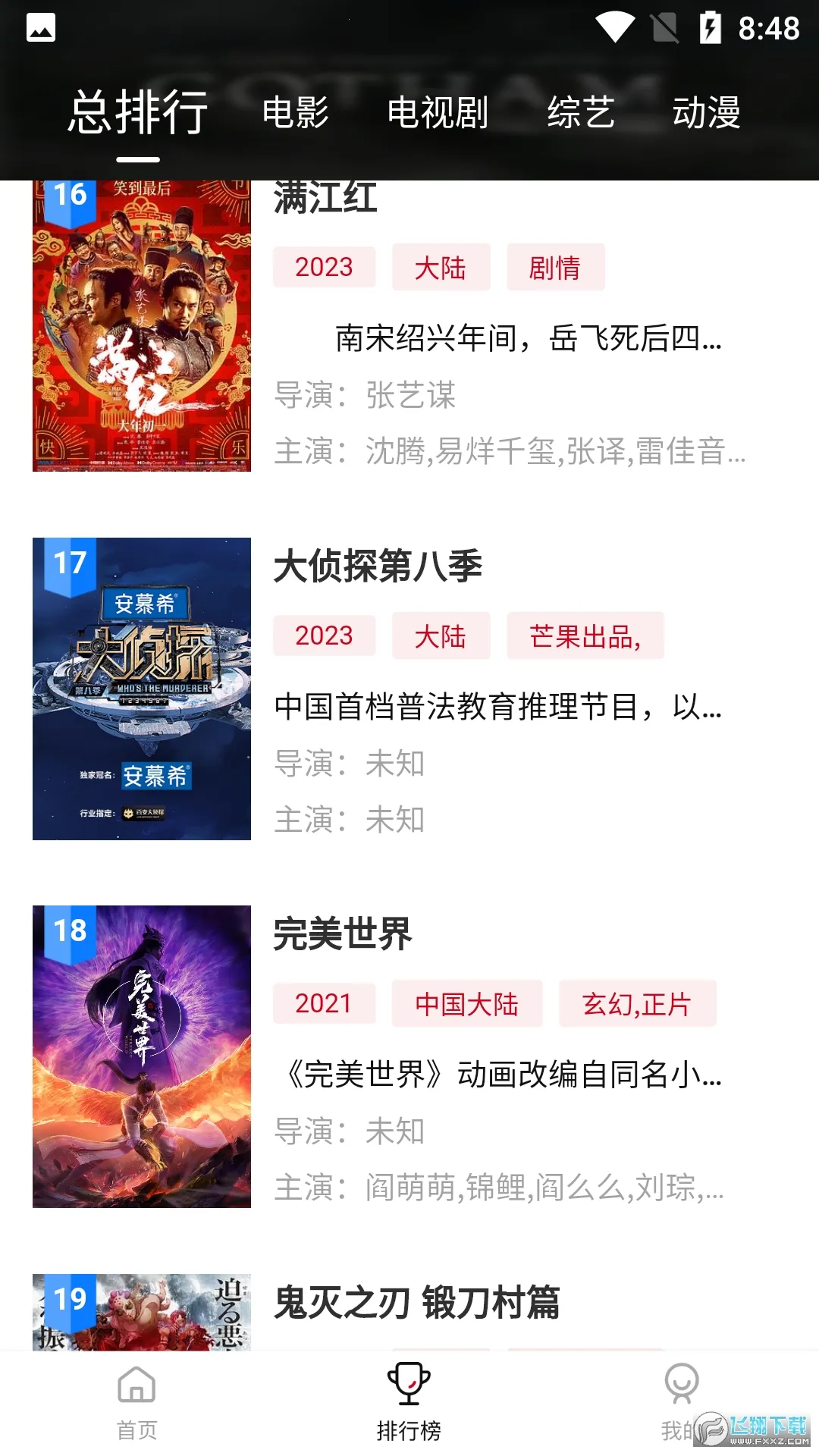Open 鬼灭之刃 锻刀村篇
This screenshot has width=819, height=1456.
point(416,1303)
